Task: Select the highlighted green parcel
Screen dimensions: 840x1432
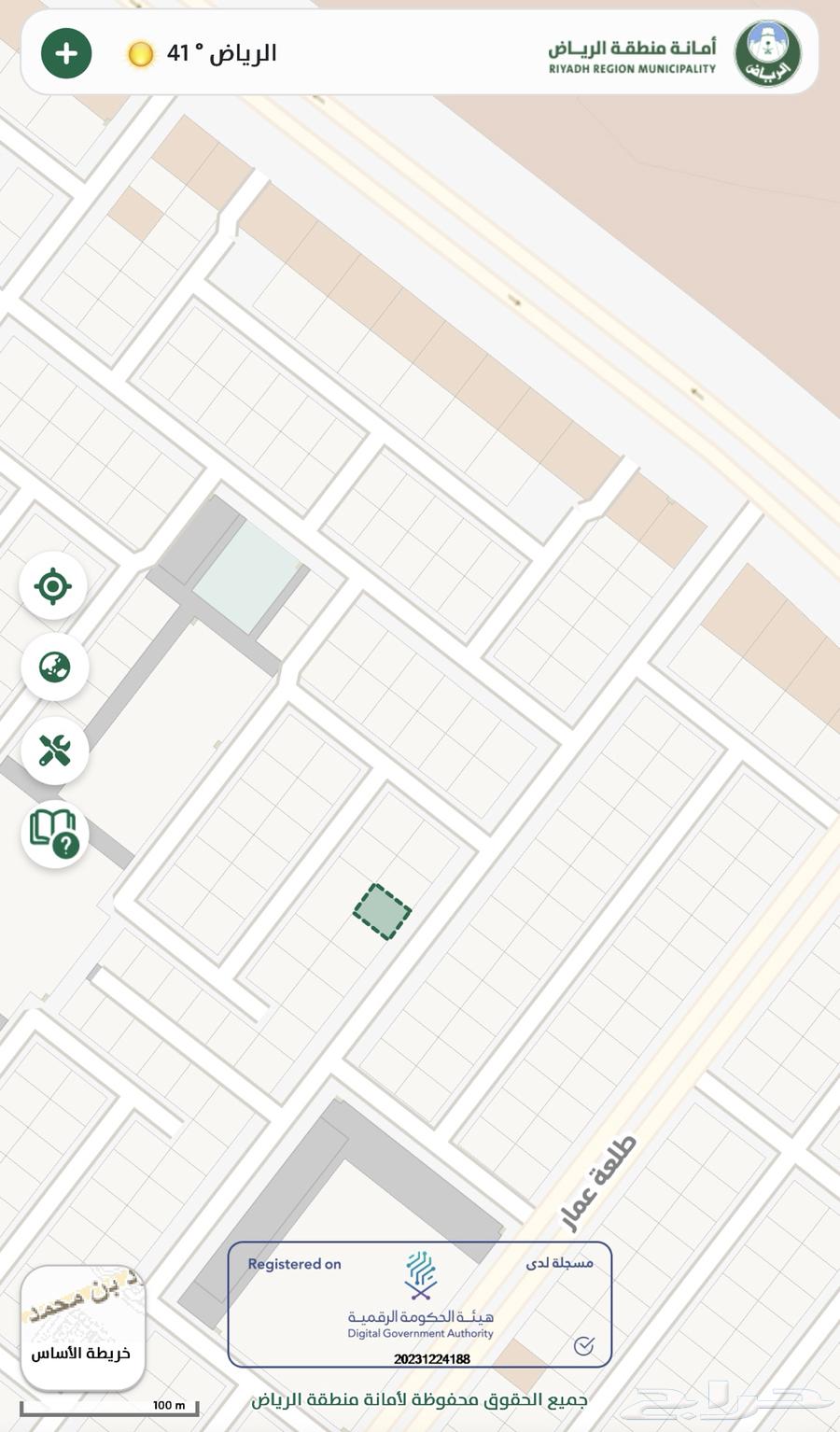Action: click(382, 911)
